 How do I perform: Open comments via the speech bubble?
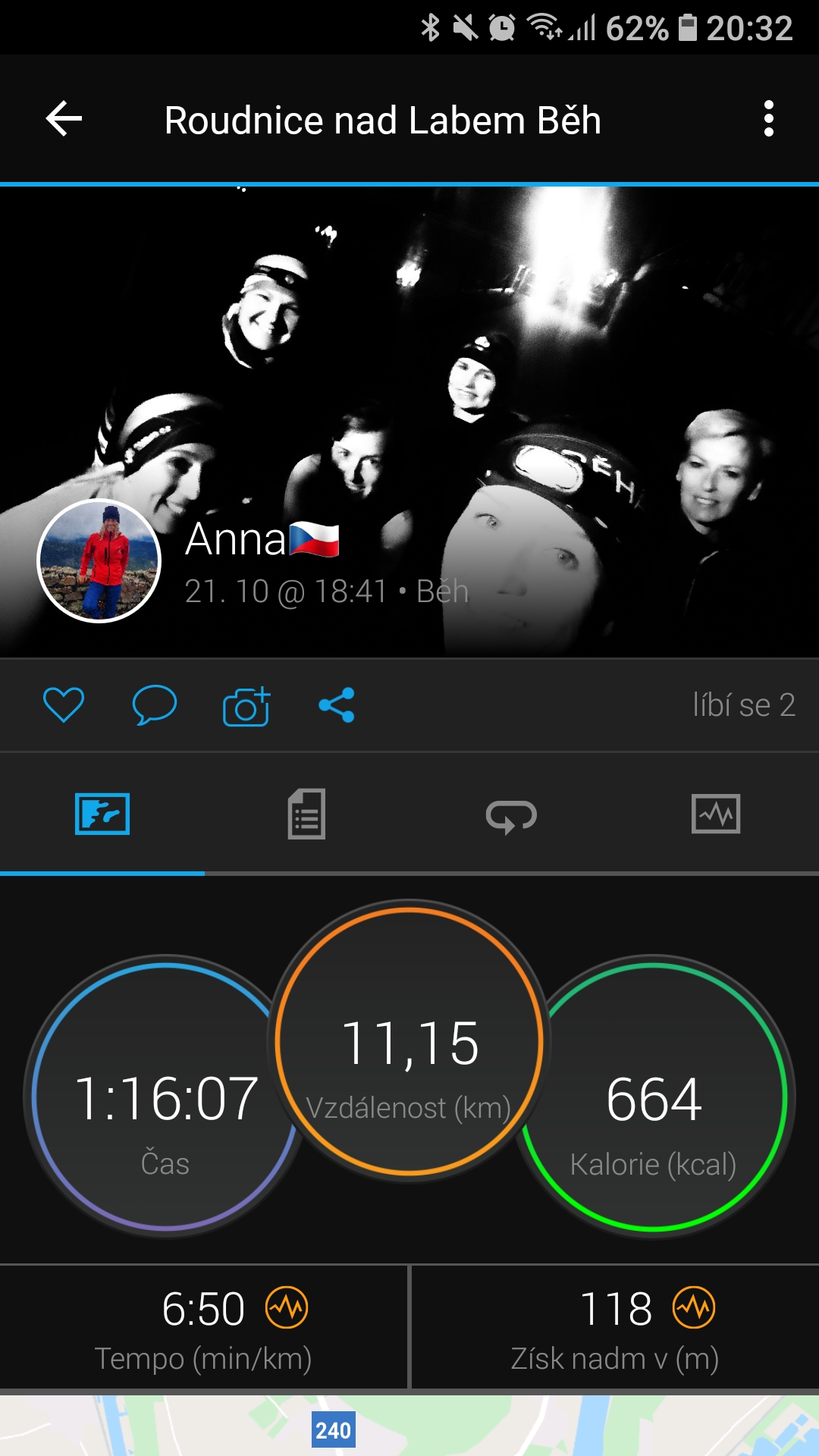click(x=155, y=705)
